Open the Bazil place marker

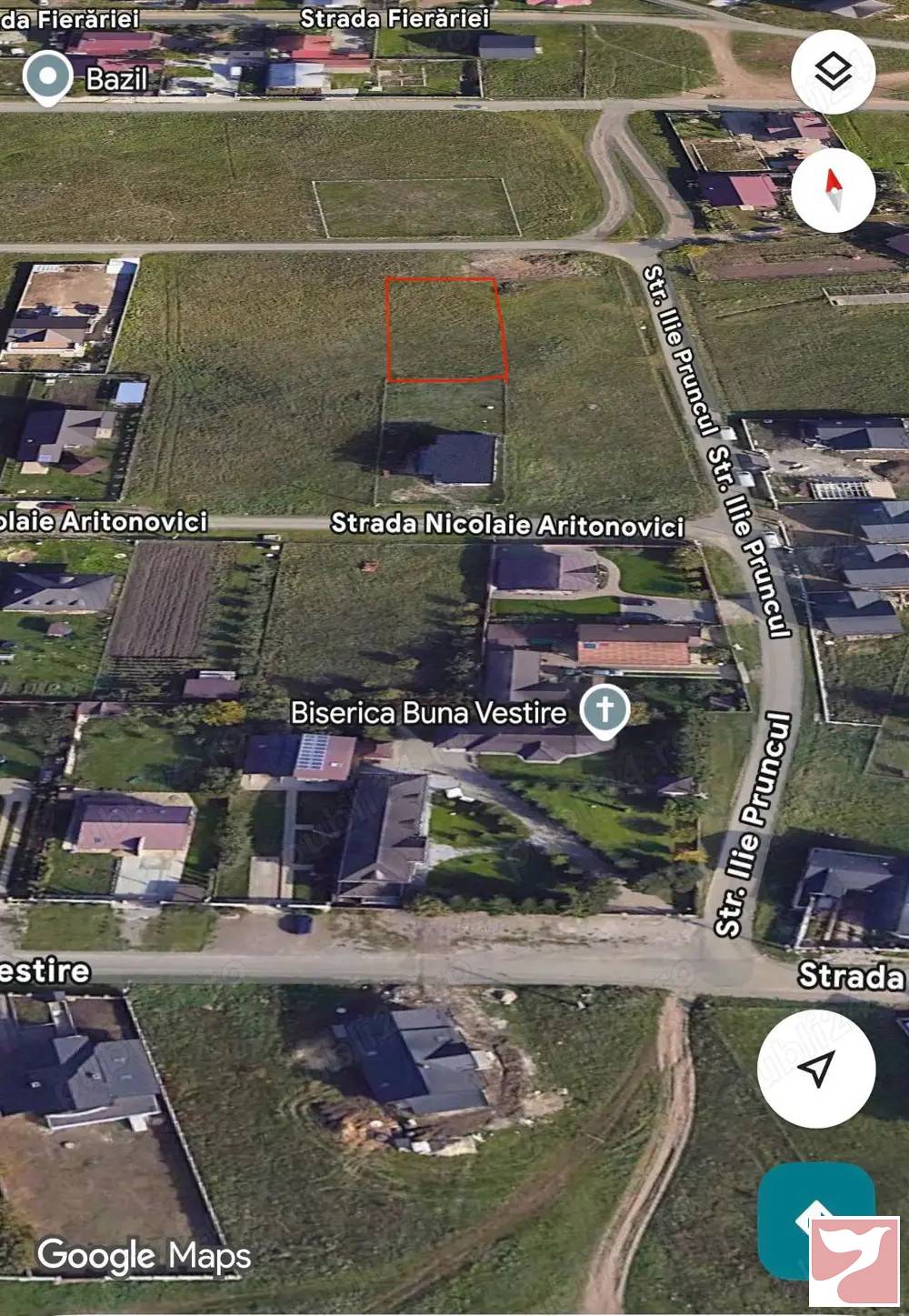48,76
